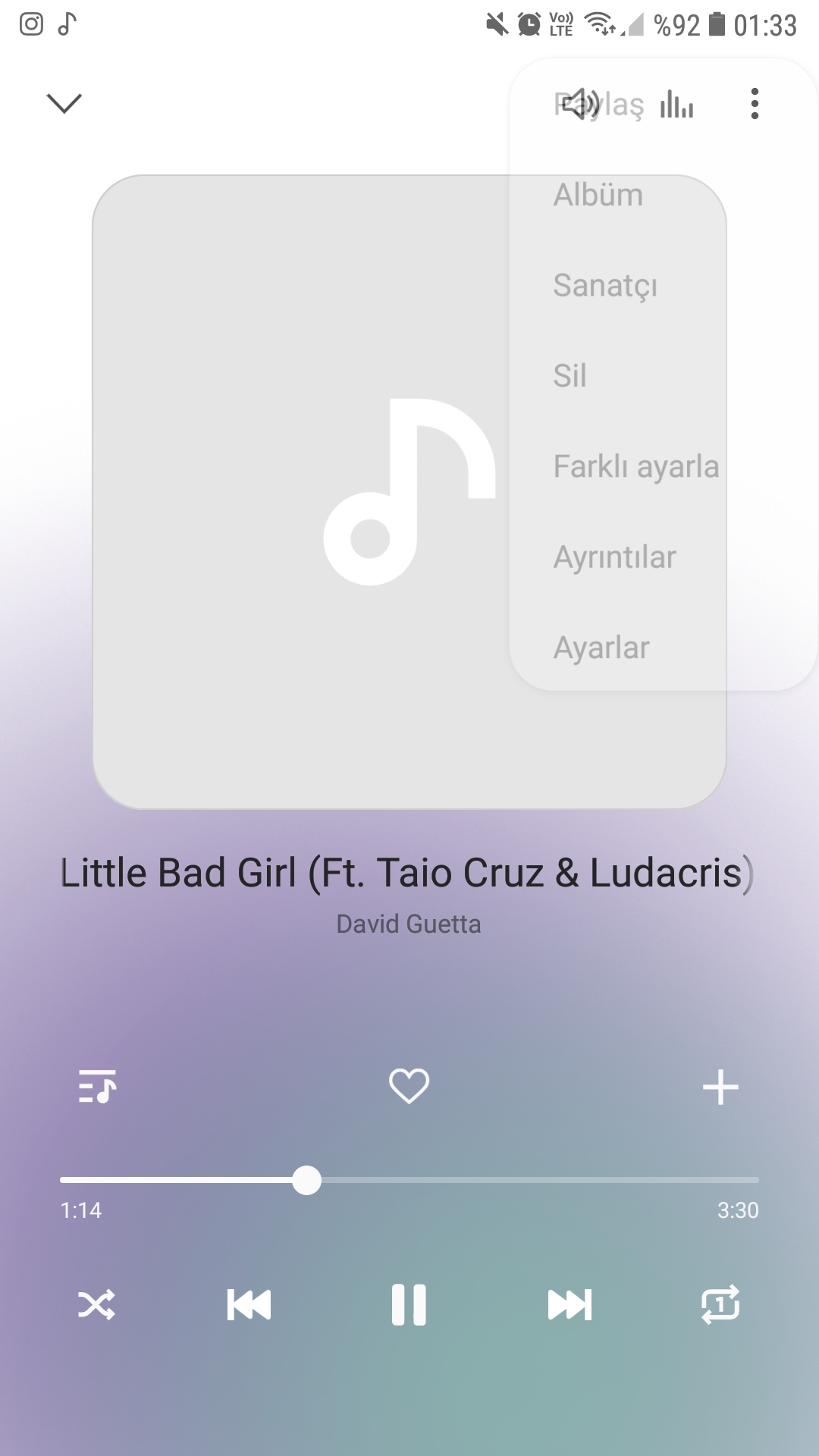Select Albüm from the menu
The height and width of the screenshot is (1456, 819).
pyautogui.click(x=598, y=195)
